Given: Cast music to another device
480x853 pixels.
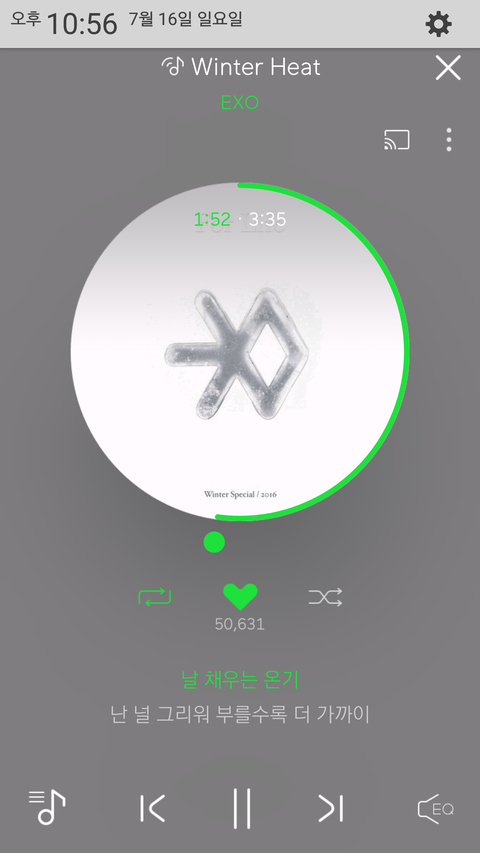Looking at the screenshot, I should coord(397,140).
